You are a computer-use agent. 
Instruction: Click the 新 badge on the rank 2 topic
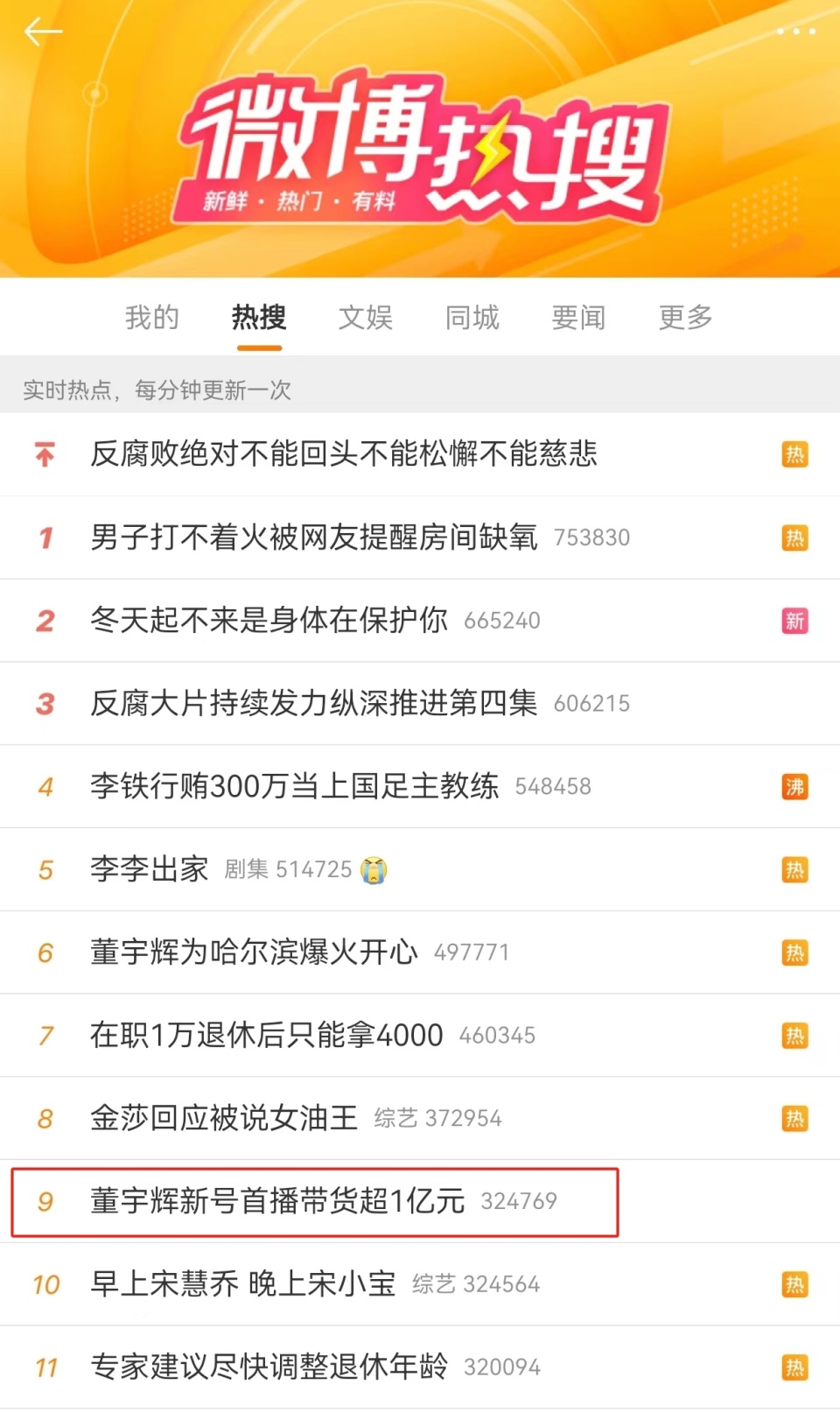(x=795, y=620)
